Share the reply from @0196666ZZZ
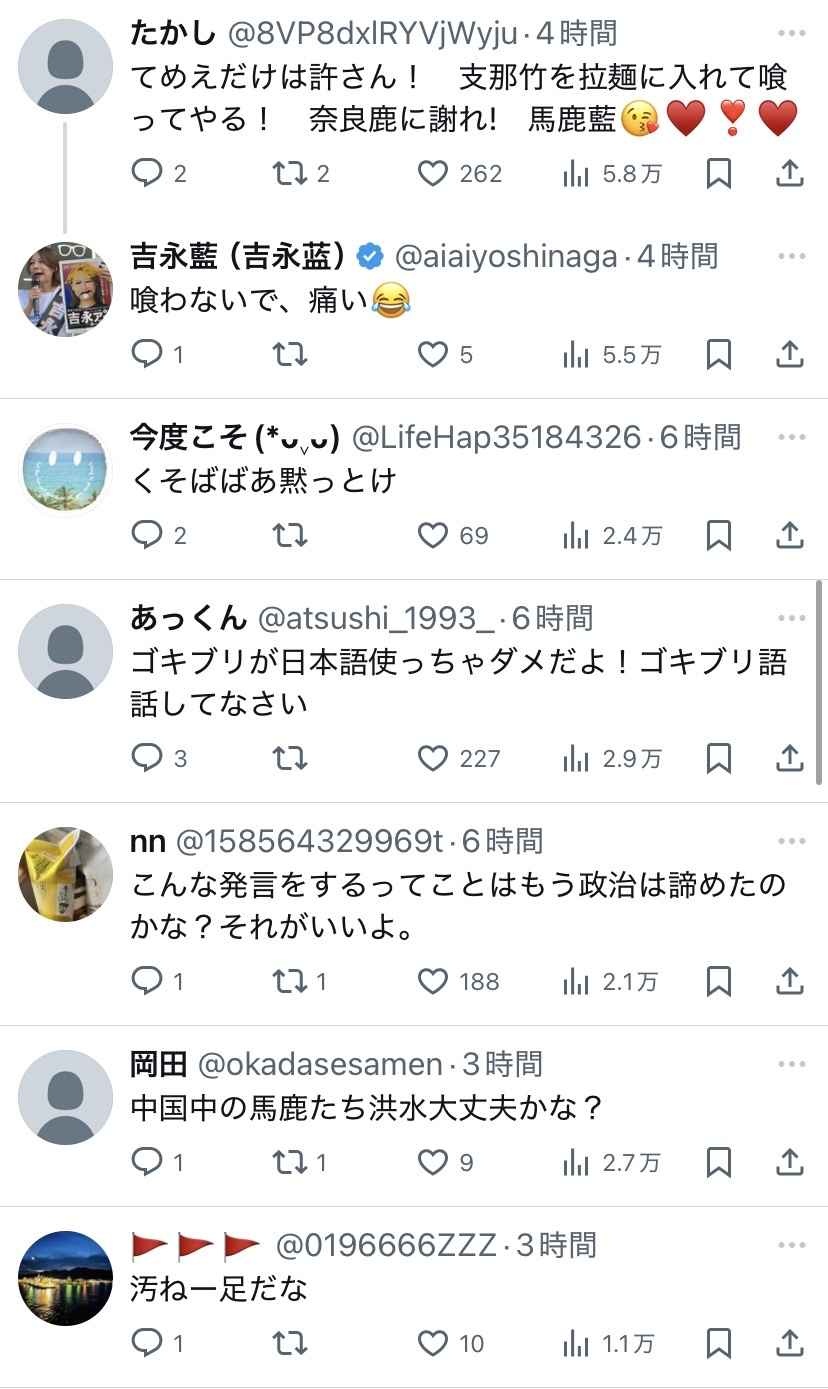Image resolution: width=828 pixels, height=1389 pixels. click(x=790, y=1343)
